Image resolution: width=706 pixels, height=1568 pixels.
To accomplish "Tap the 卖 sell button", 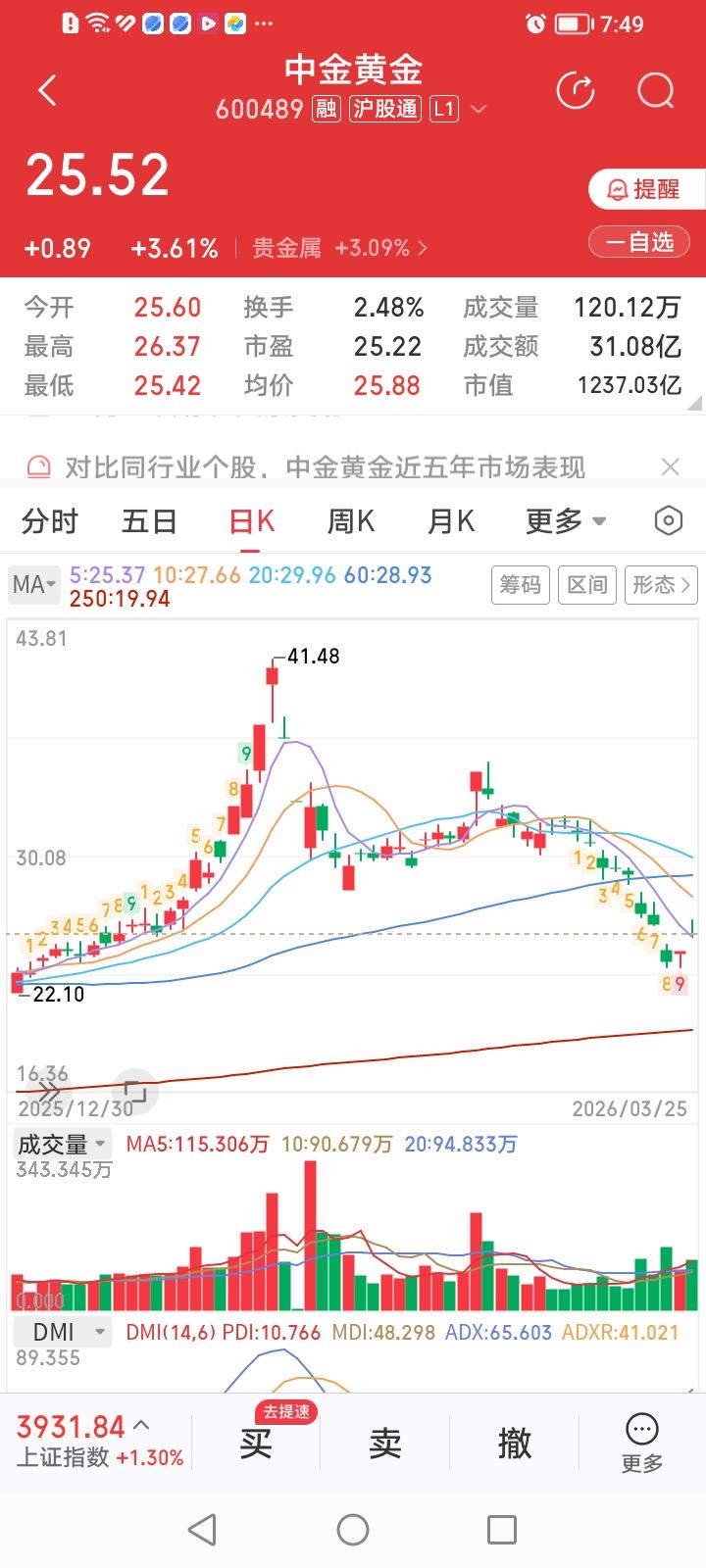I will tap(385, 1443).
